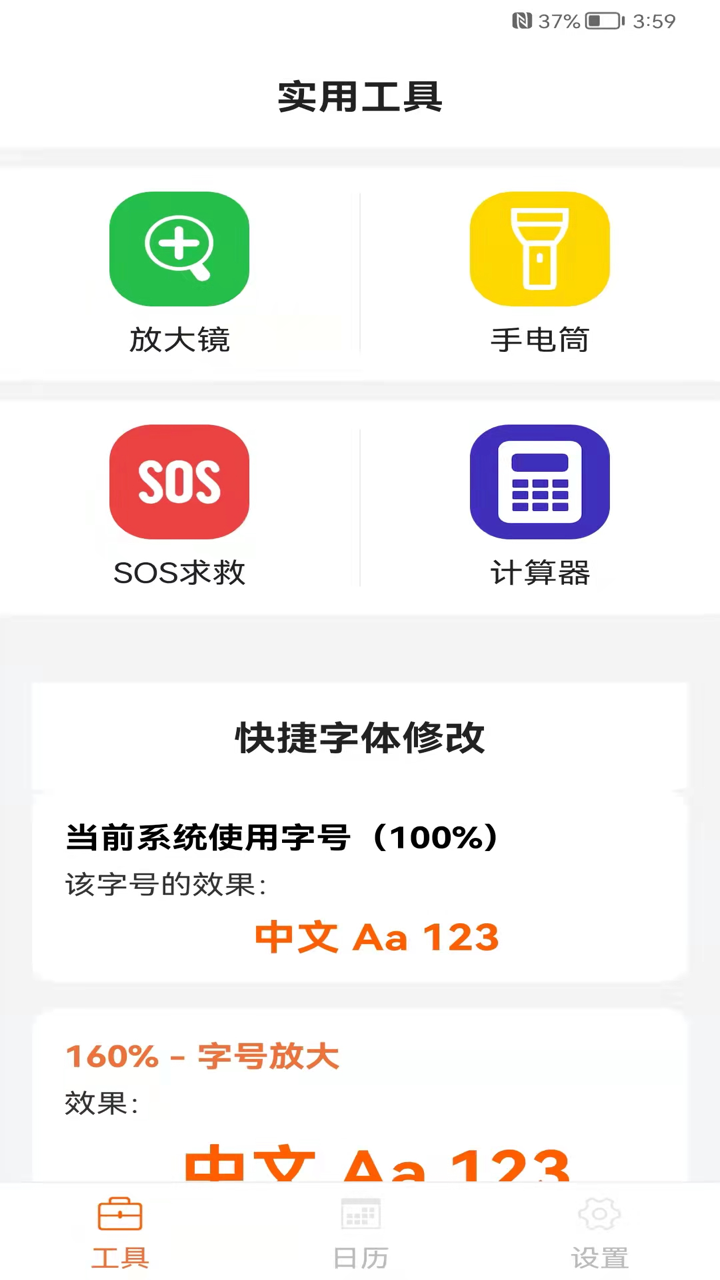The height and width of the screenshot is (1280, 720).
Task: Switch to the 日历 tab
Action: pyautogui.click(x=360, y=1232)
